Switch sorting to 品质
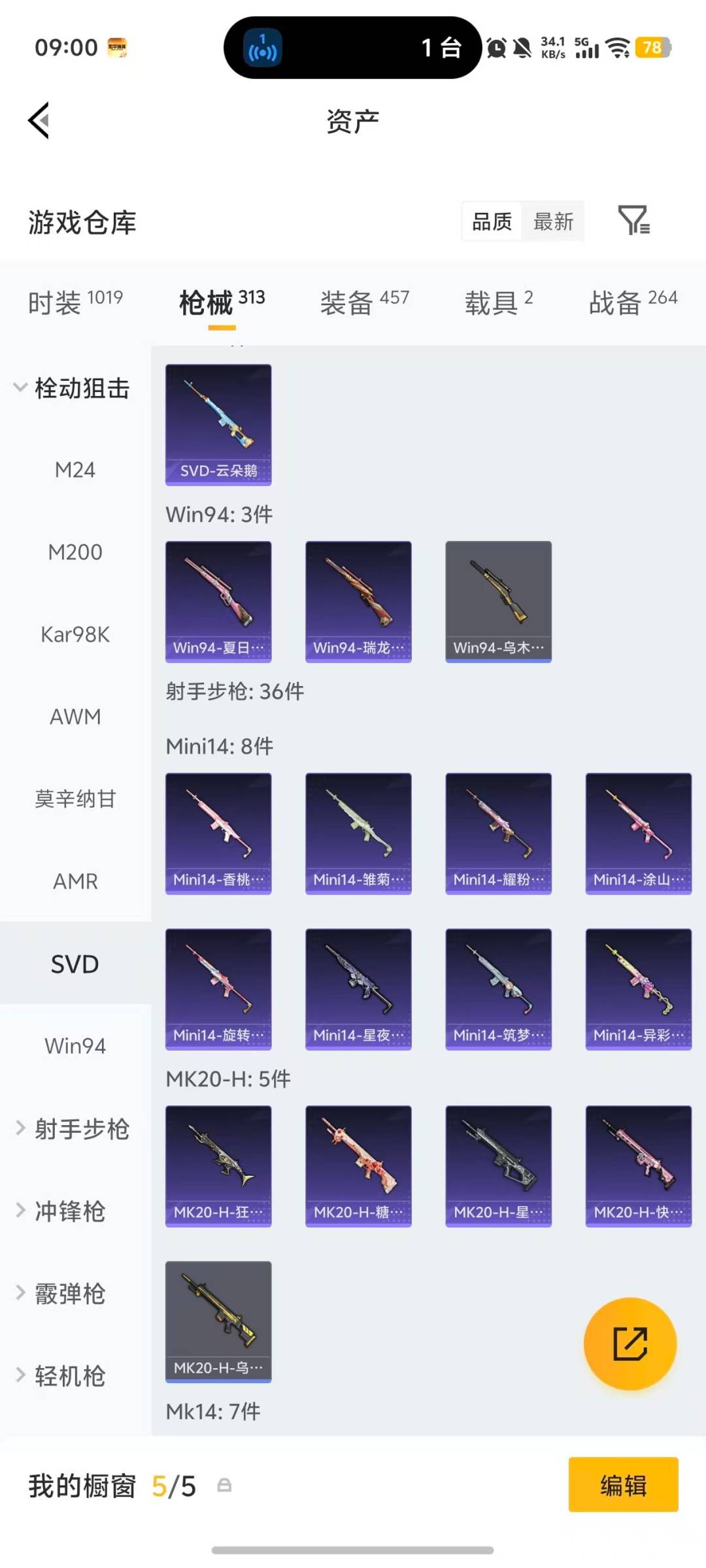Screen dimensions: 706x1568 pyautogui.click(x=490, y=222)
